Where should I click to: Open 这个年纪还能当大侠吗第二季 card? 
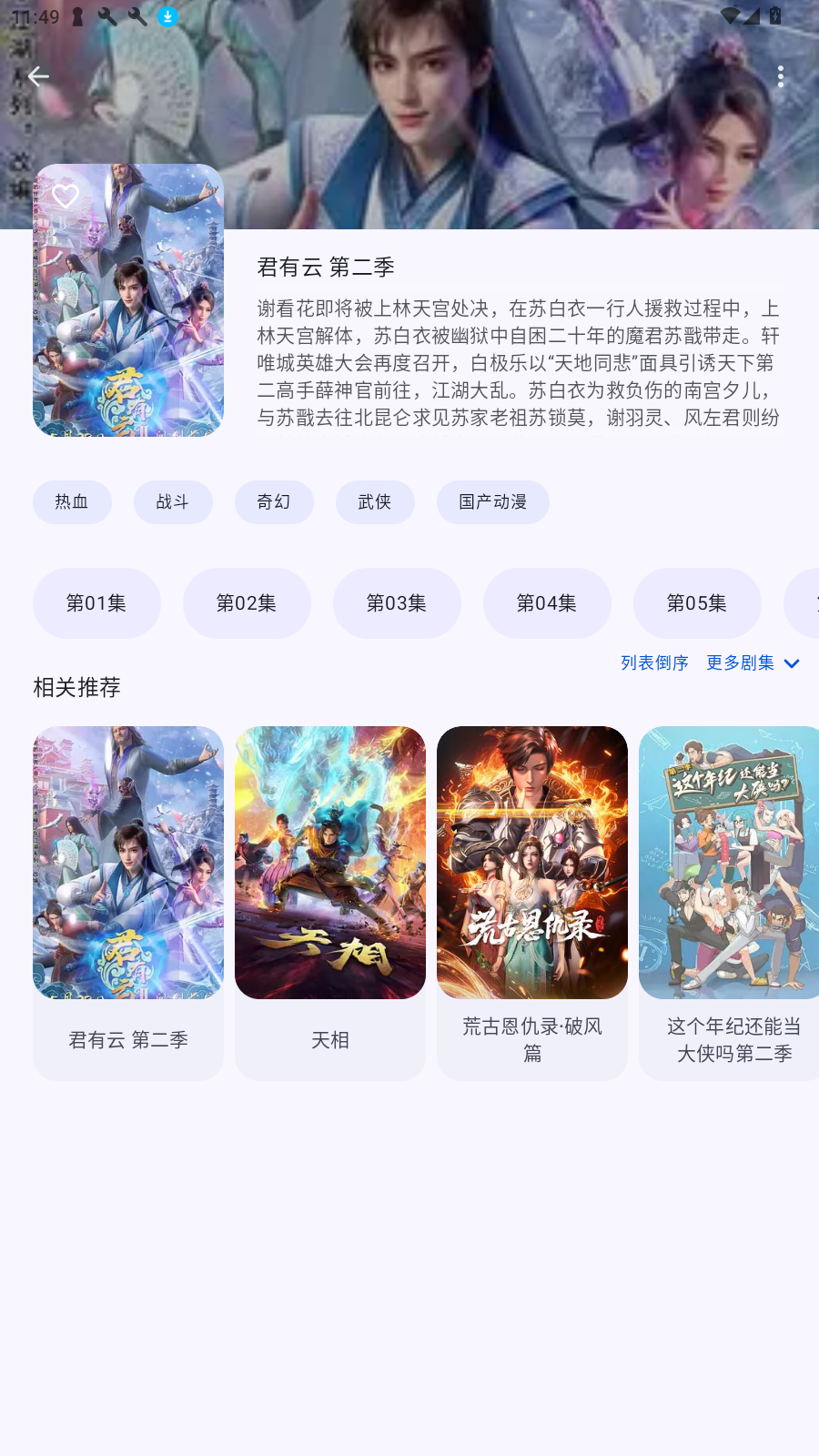pos(731,901)
